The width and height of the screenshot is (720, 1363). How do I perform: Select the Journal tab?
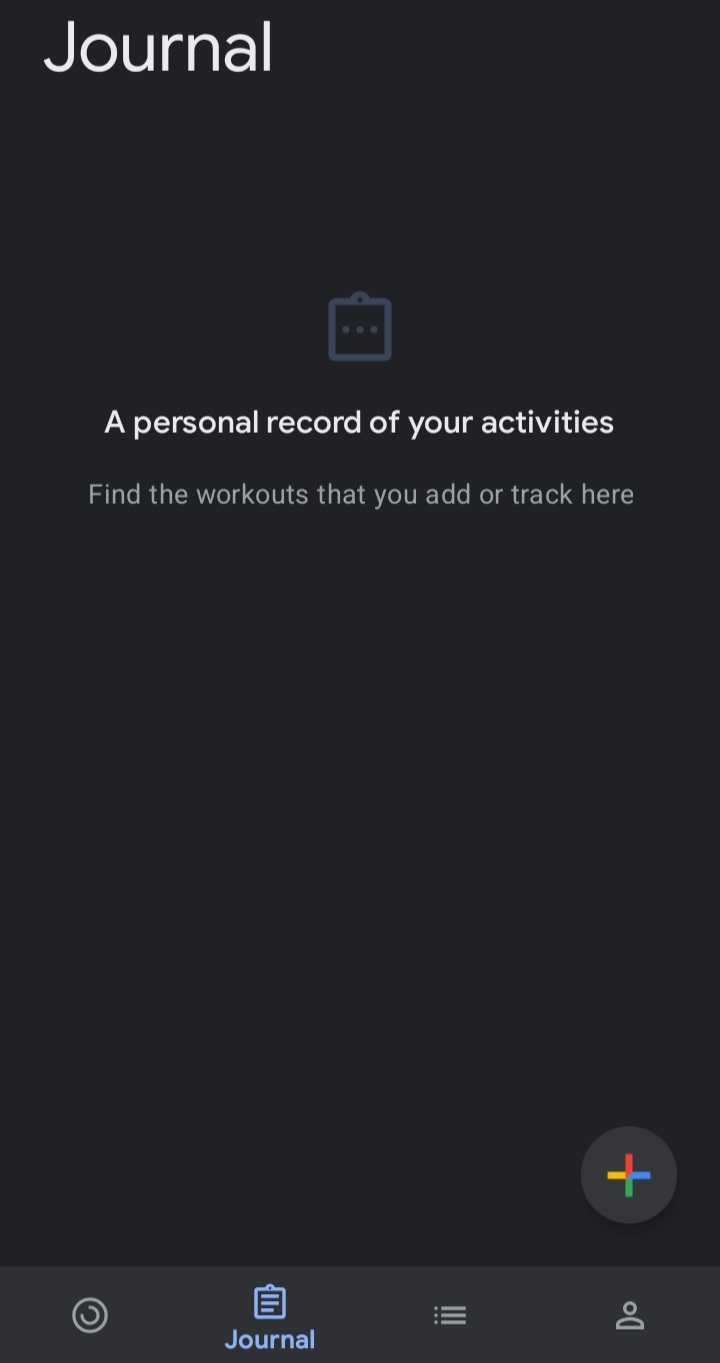point(270,1317)
